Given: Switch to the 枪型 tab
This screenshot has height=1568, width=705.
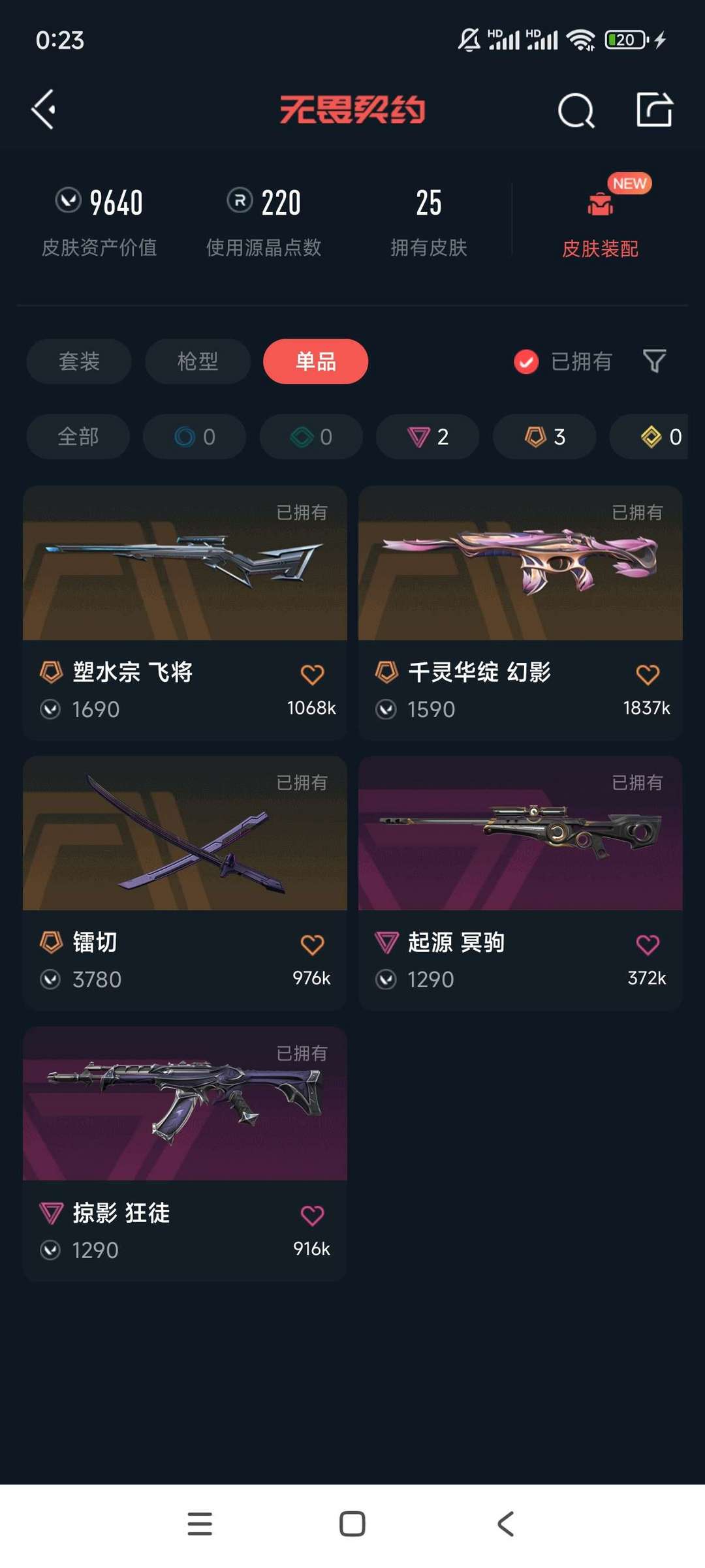Looking at the screenshot, I should click(197, 361).
